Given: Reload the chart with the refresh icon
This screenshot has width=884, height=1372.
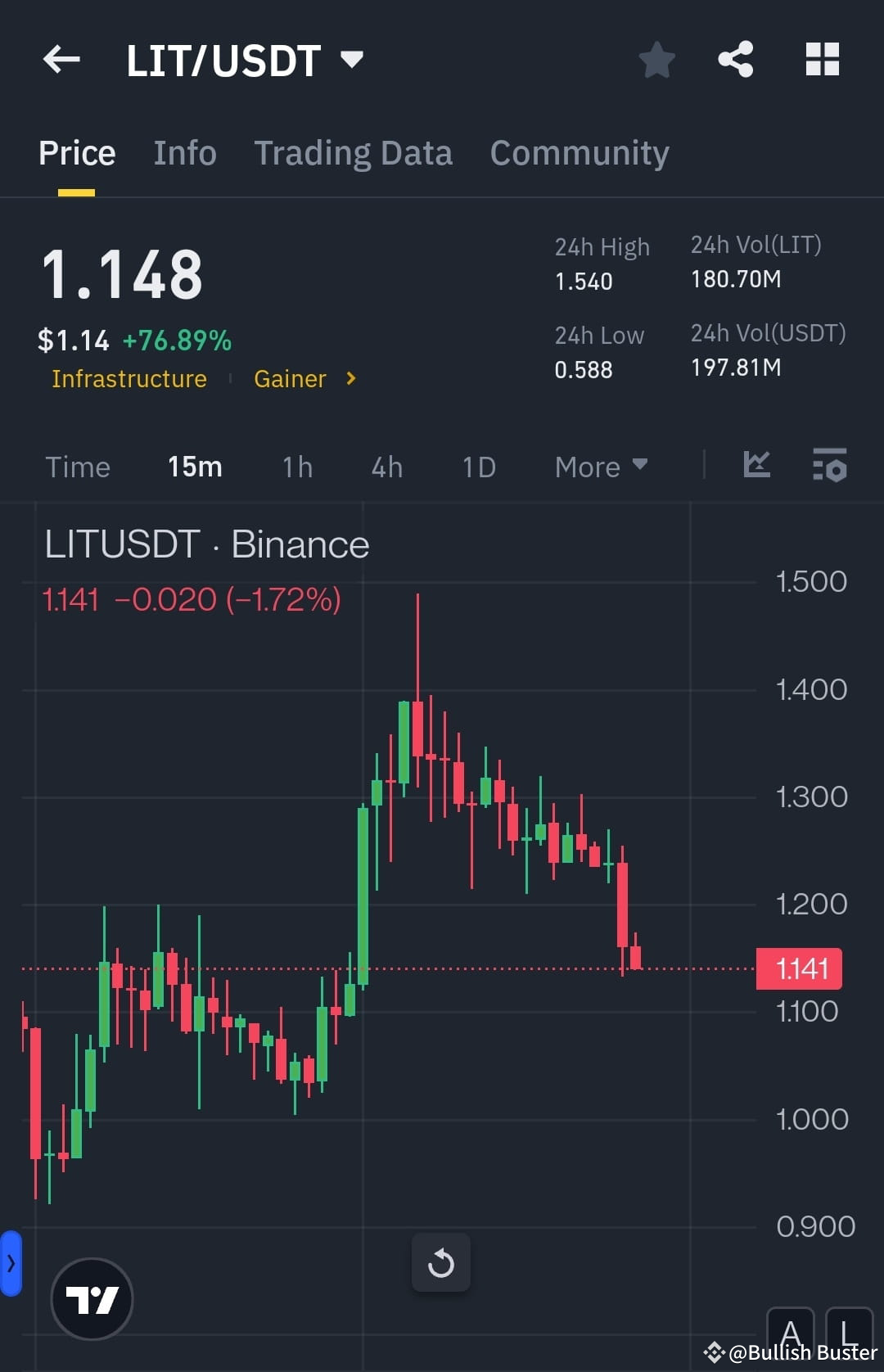Looking at the screenshot, I should tap(441, 1262).
